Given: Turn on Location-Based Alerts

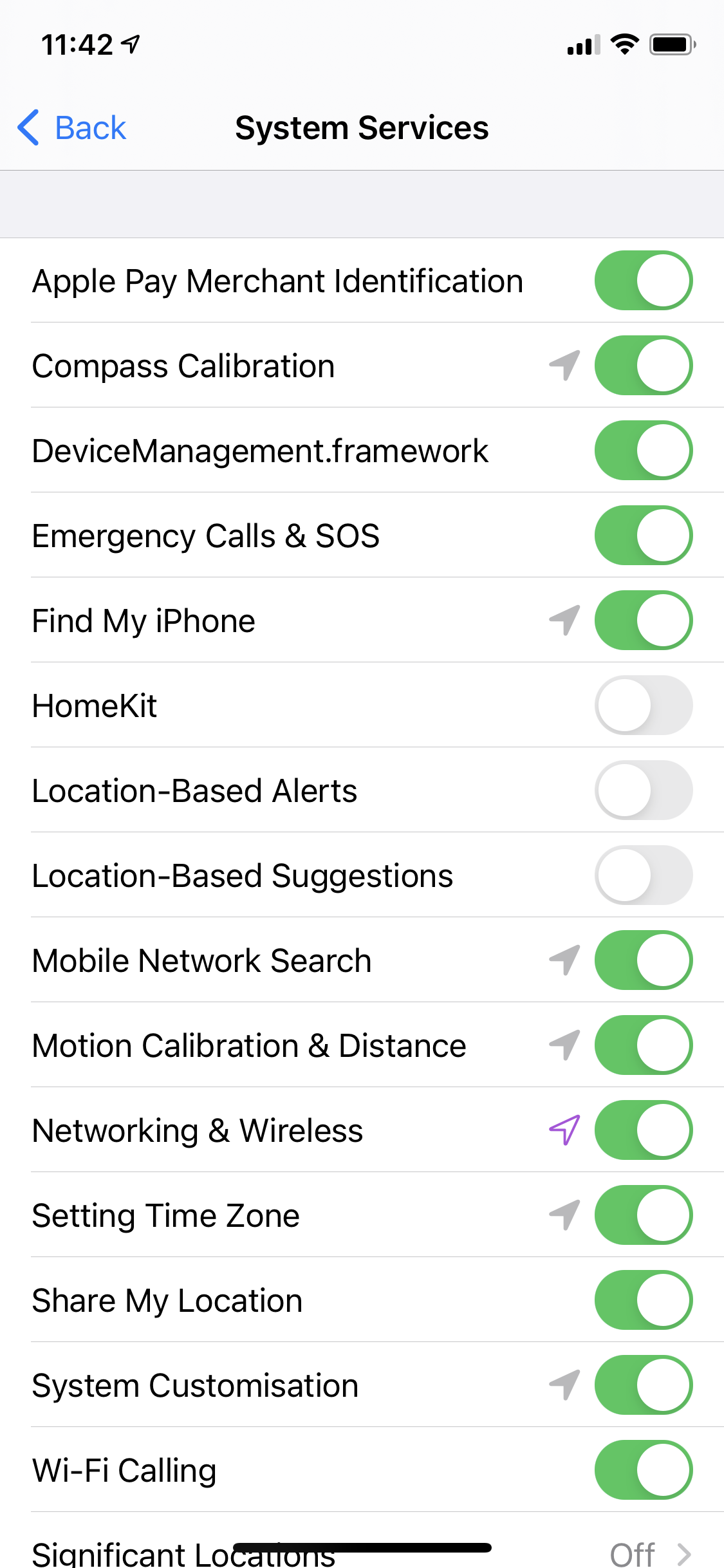Looking at the screenshot, I should pos(643,790).
